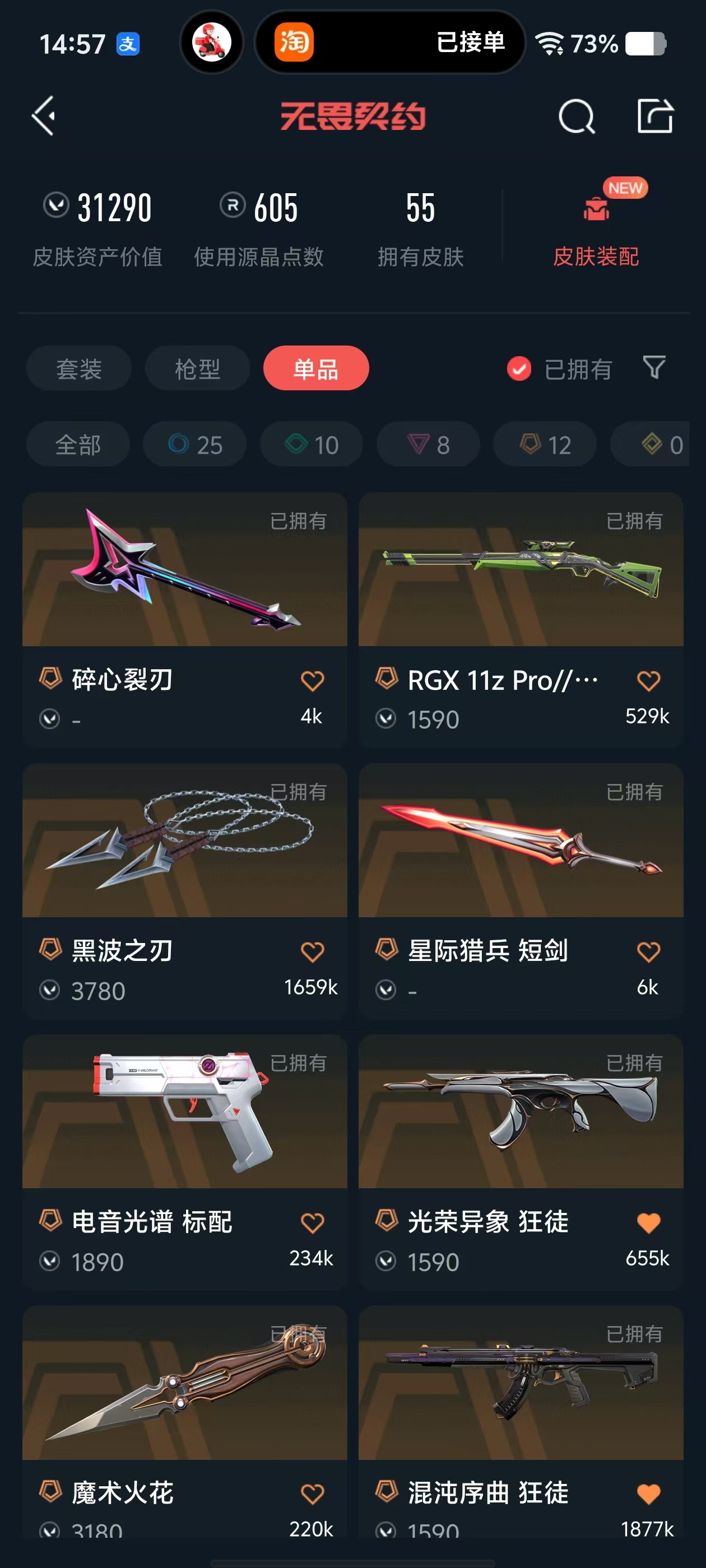The height and width of the screenshot is (1568, 706).
Task: Filter by the orange tier chip showing 12
Action: coord(545,444)
